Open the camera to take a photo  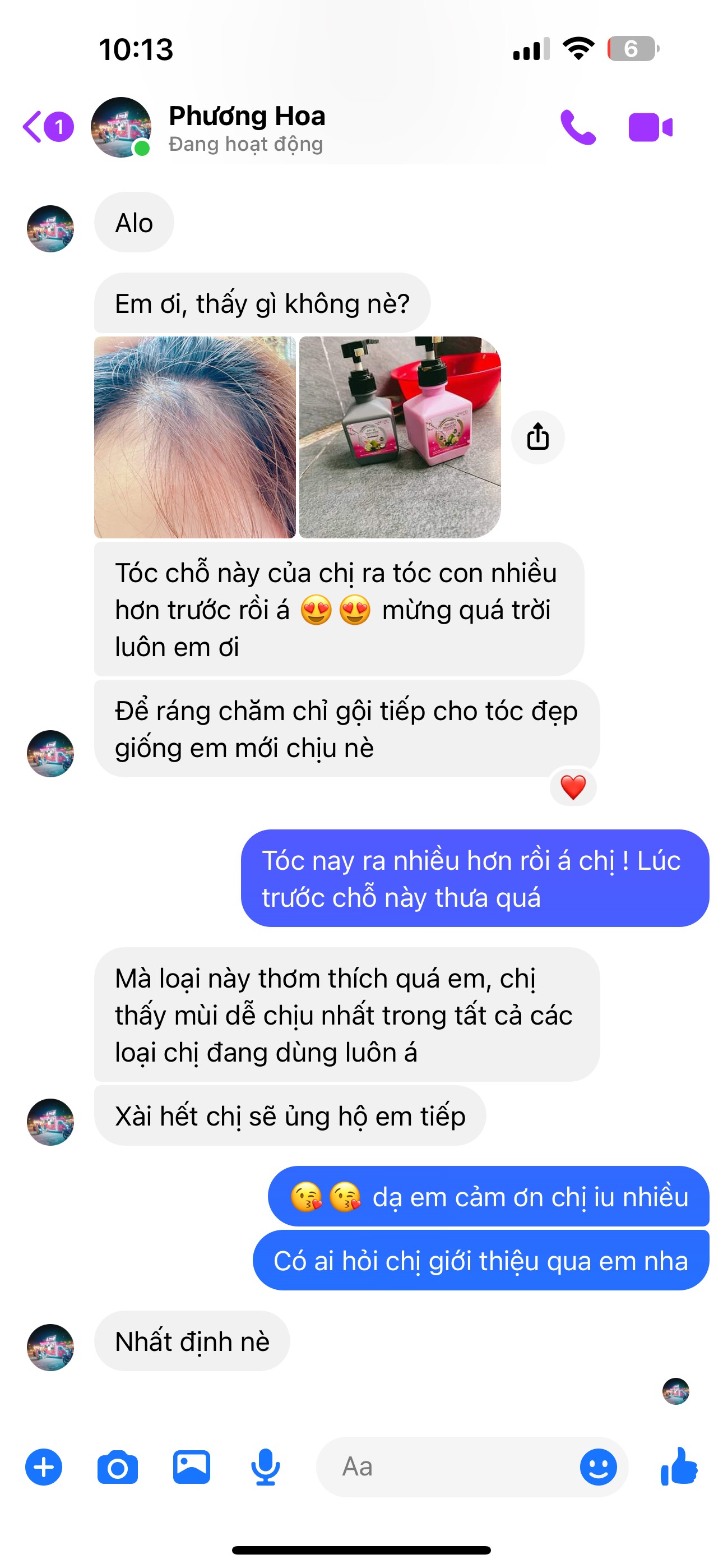(118, 1467)
